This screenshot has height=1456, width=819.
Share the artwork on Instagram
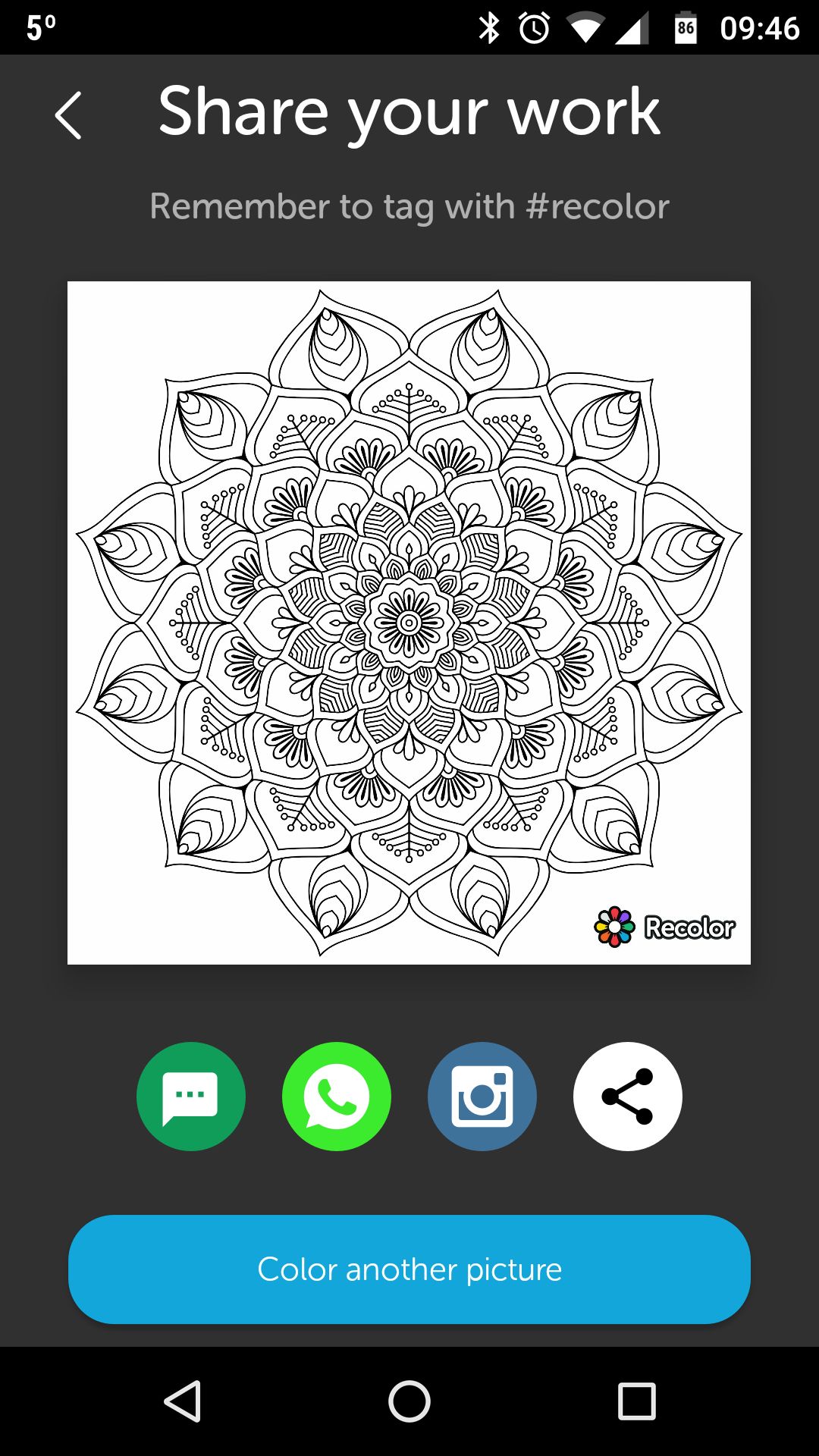482,1097
